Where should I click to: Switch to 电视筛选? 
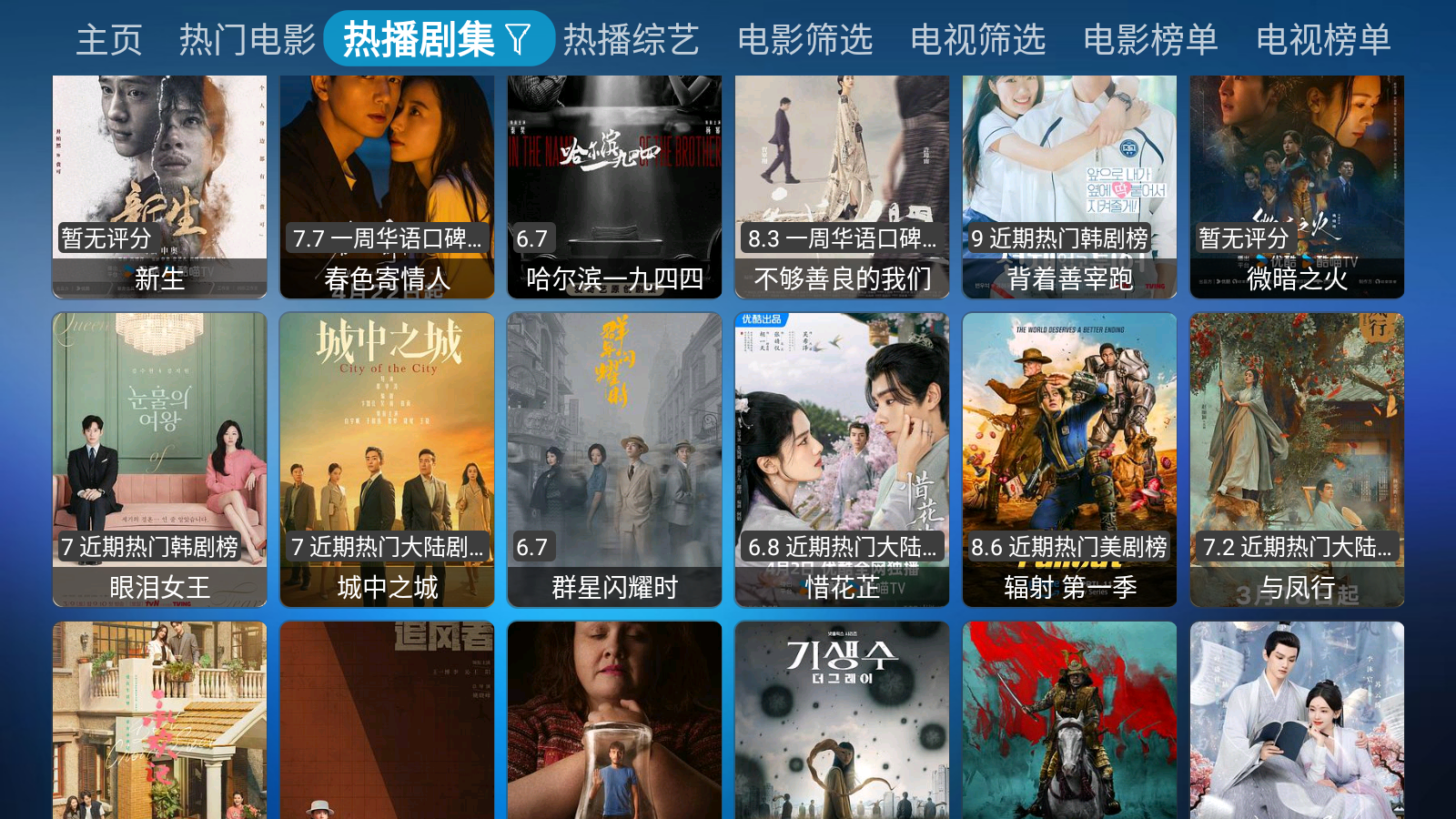[977, 40]
